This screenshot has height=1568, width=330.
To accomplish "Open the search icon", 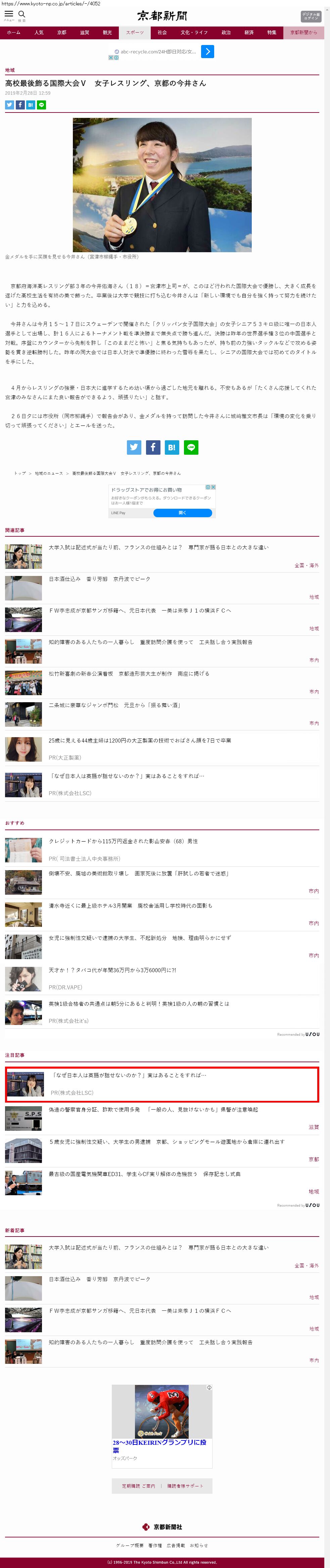I will (22, 15).
